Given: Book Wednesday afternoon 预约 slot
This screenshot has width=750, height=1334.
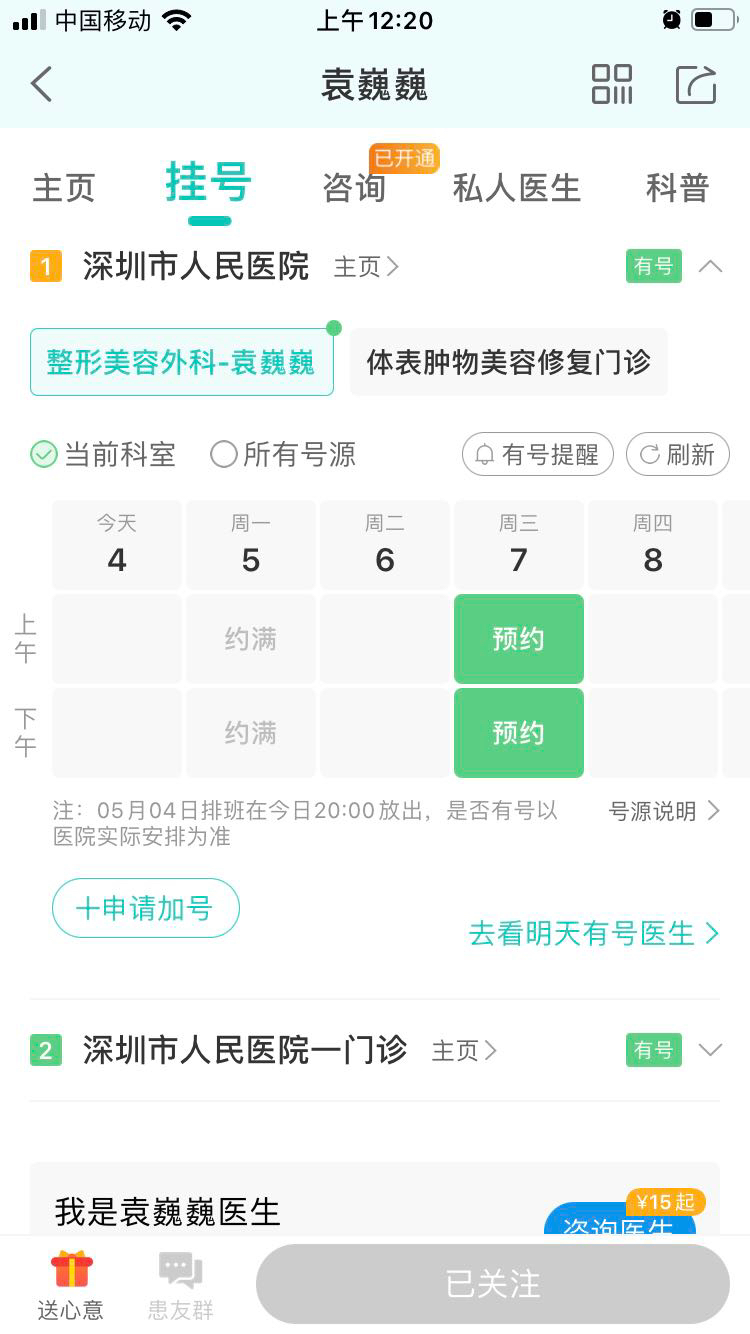Looking at the screenshot, I should click(x=518, y=733).
